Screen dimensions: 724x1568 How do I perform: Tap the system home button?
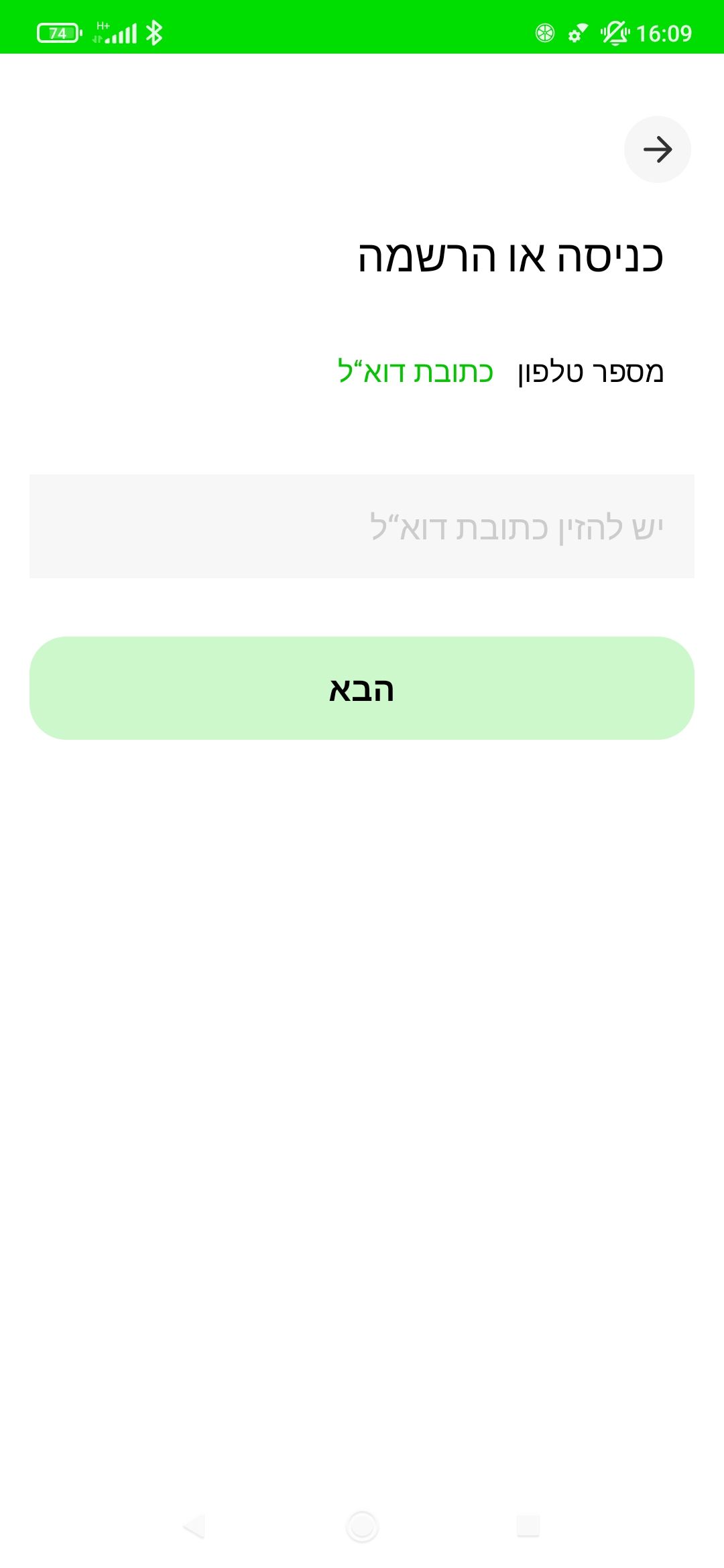(x=362, y=1526)
